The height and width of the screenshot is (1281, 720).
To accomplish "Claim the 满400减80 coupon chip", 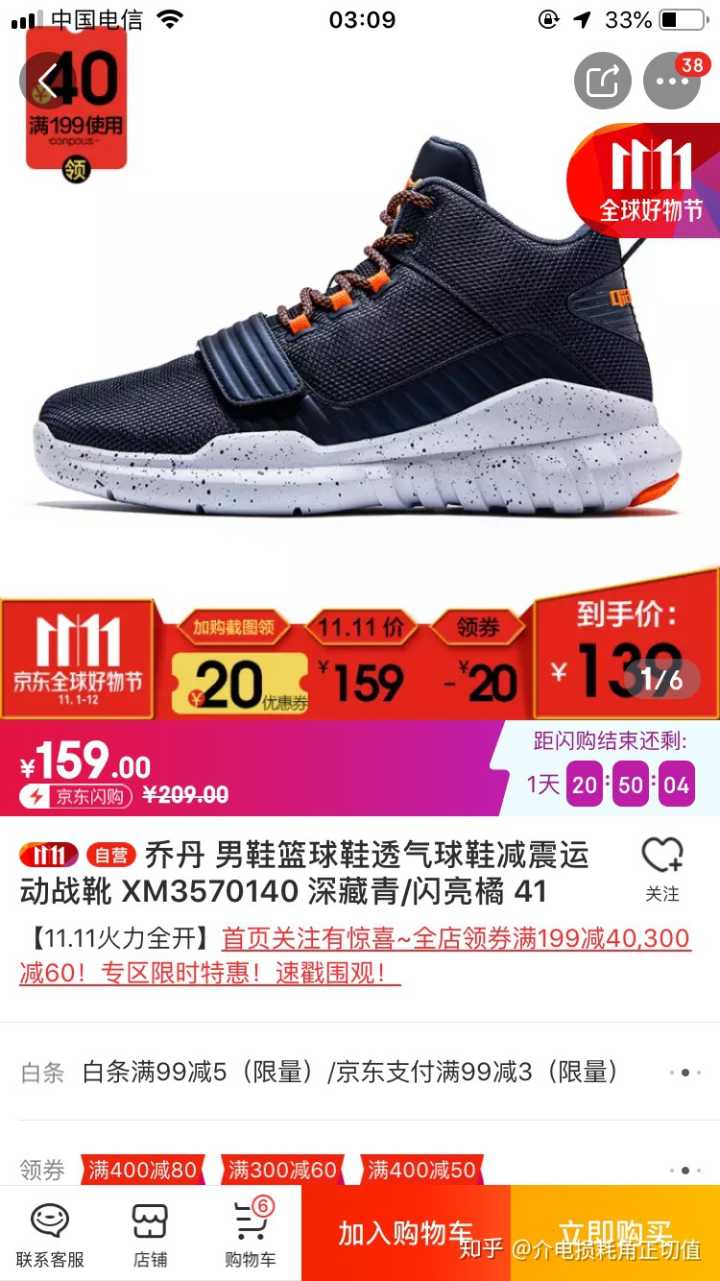I will [x=143, y=1169].
